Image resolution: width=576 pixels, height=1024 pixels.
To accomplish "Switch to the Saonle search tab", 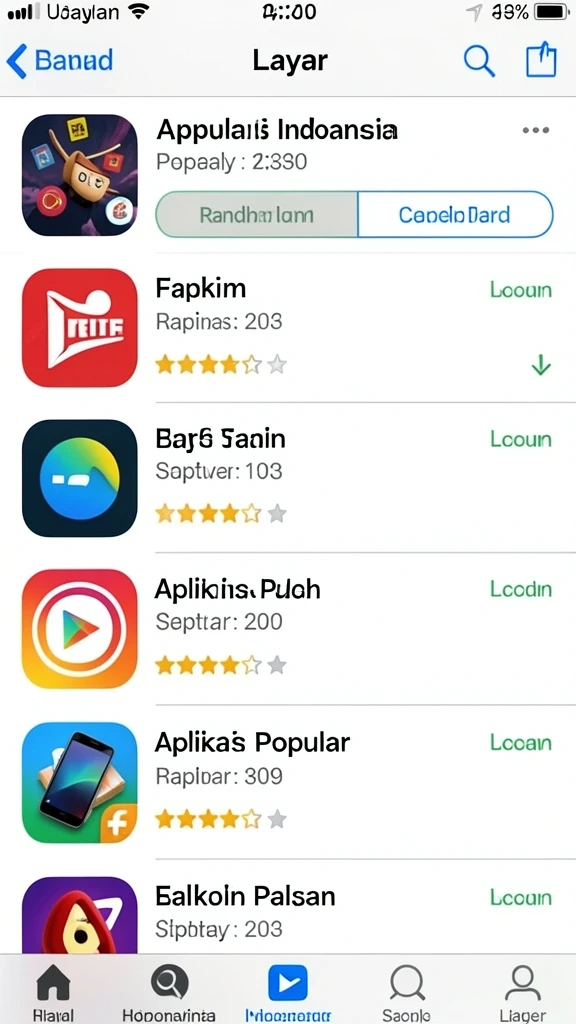I will tap(406, 991).
